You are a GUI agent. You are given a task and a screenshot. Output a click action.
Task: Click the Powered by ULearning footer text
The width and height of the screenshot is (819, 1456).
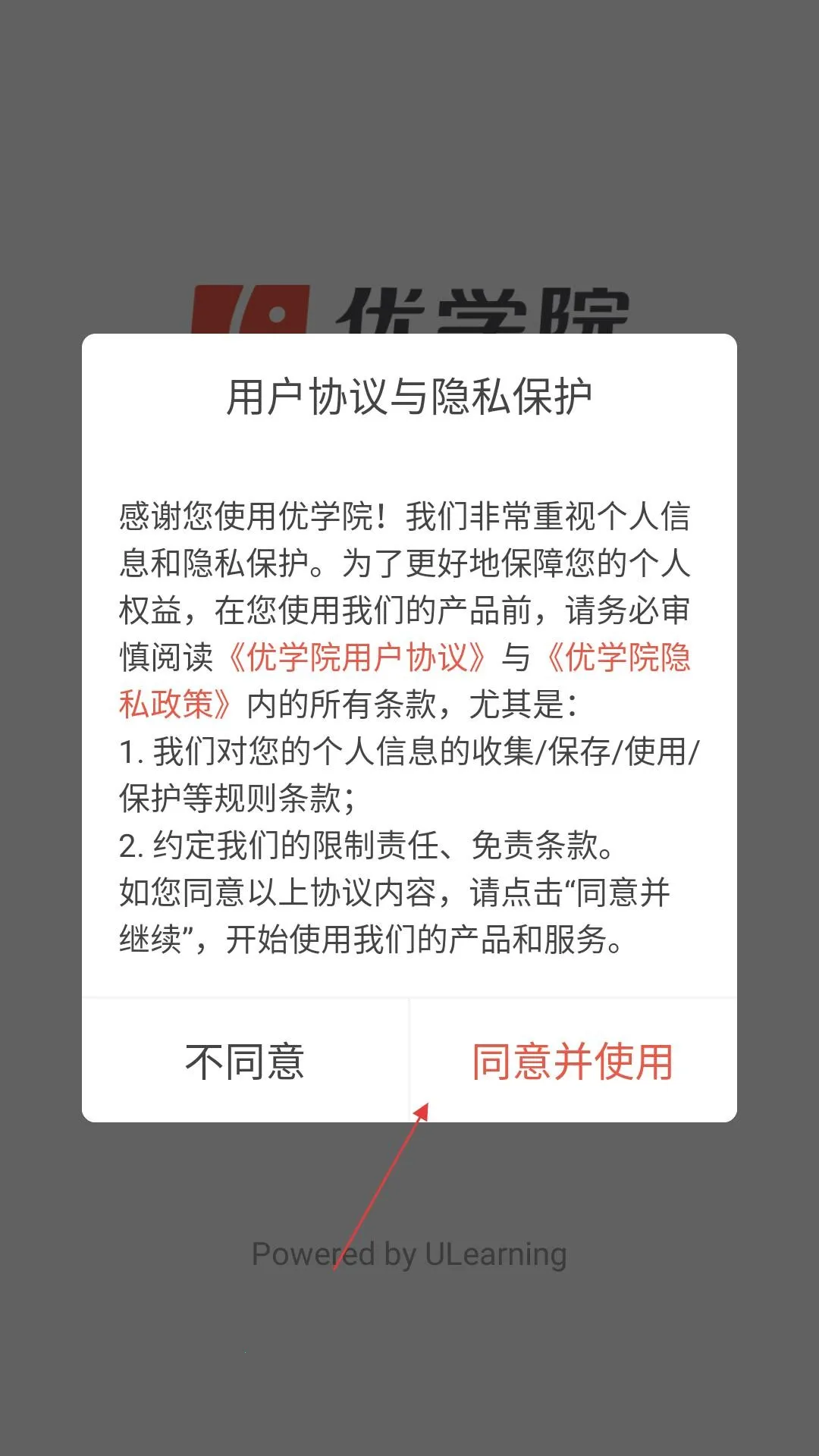tap(409, 1253)
